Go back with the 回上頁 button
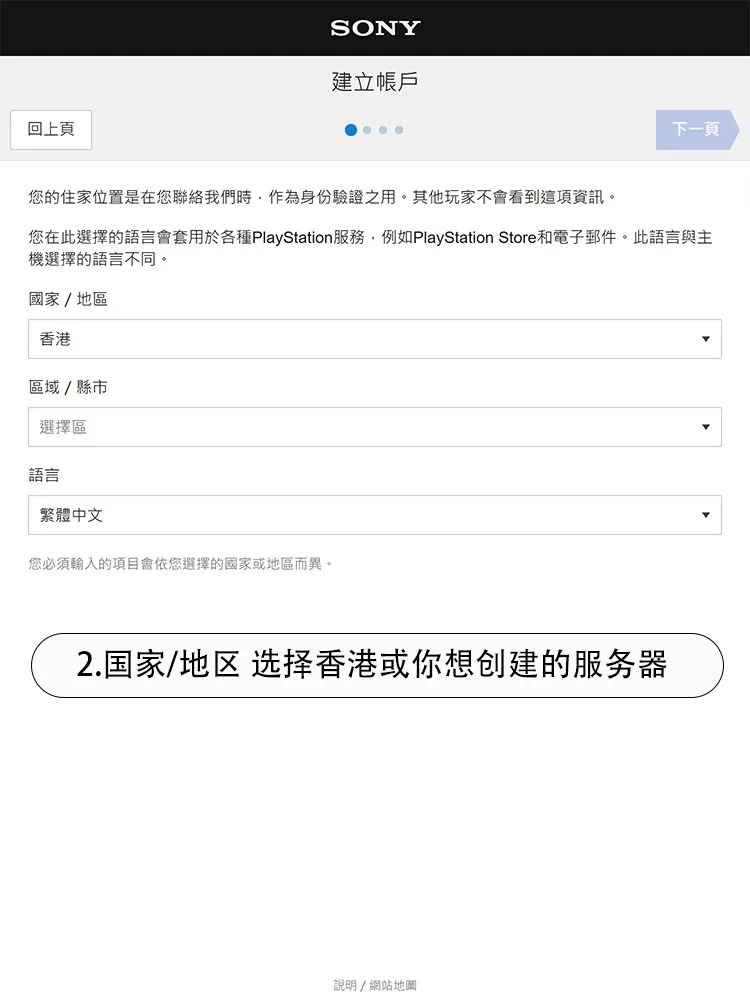 51,130
